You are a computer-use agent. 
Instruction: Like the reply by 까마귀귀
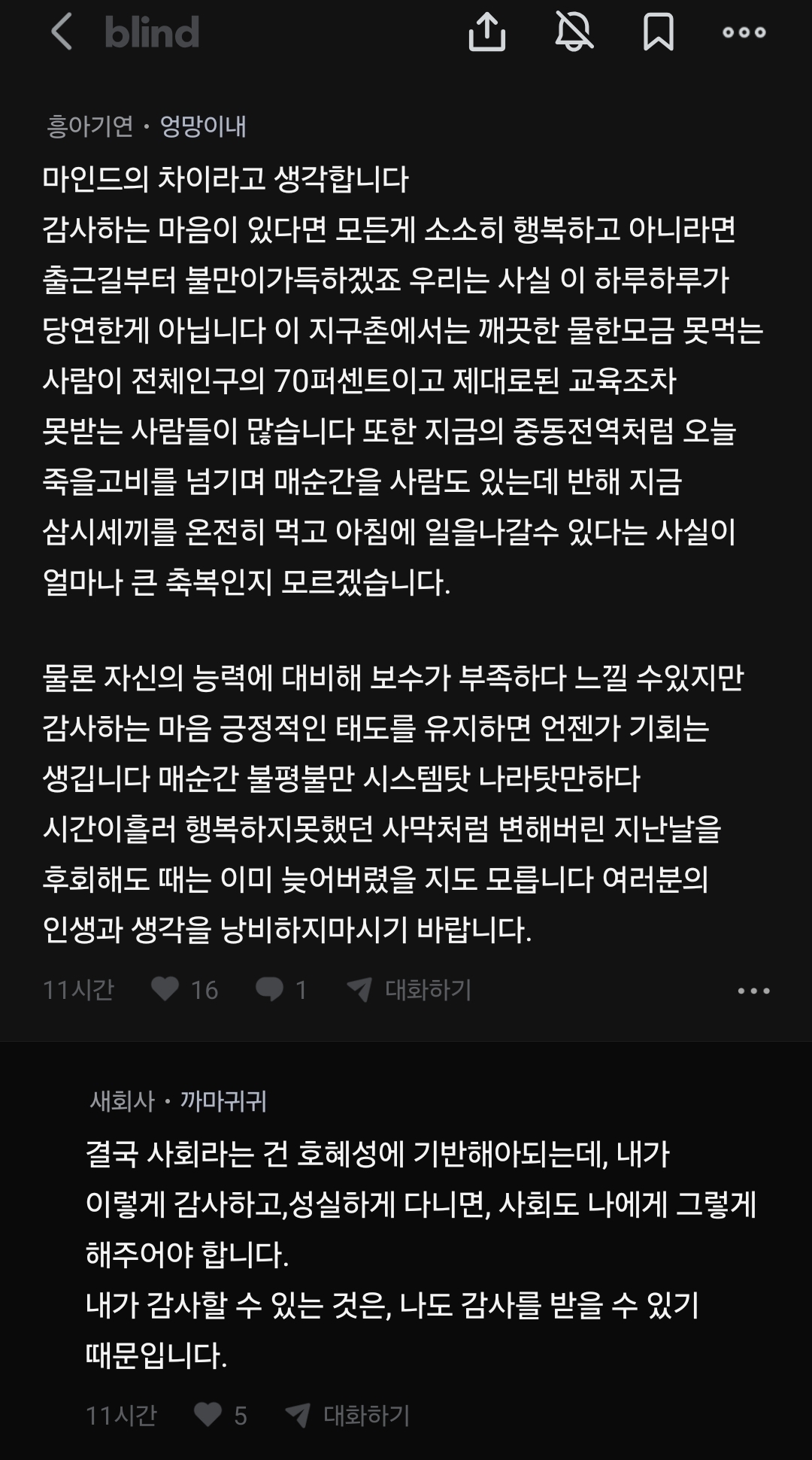tap(208, 1415)
